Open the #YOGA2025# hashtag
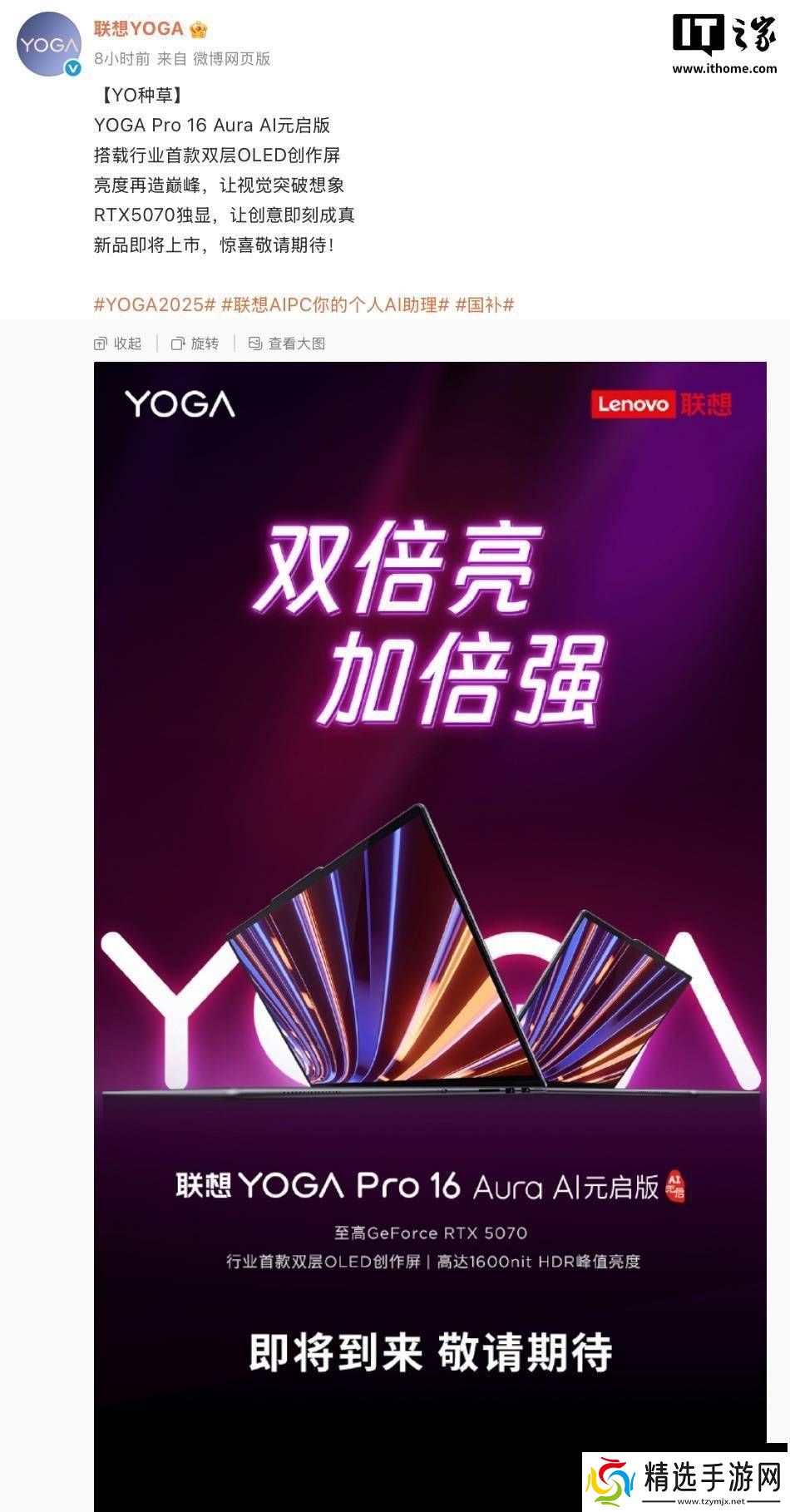The height and width of the screenshot is (1512, 790). 155,304
